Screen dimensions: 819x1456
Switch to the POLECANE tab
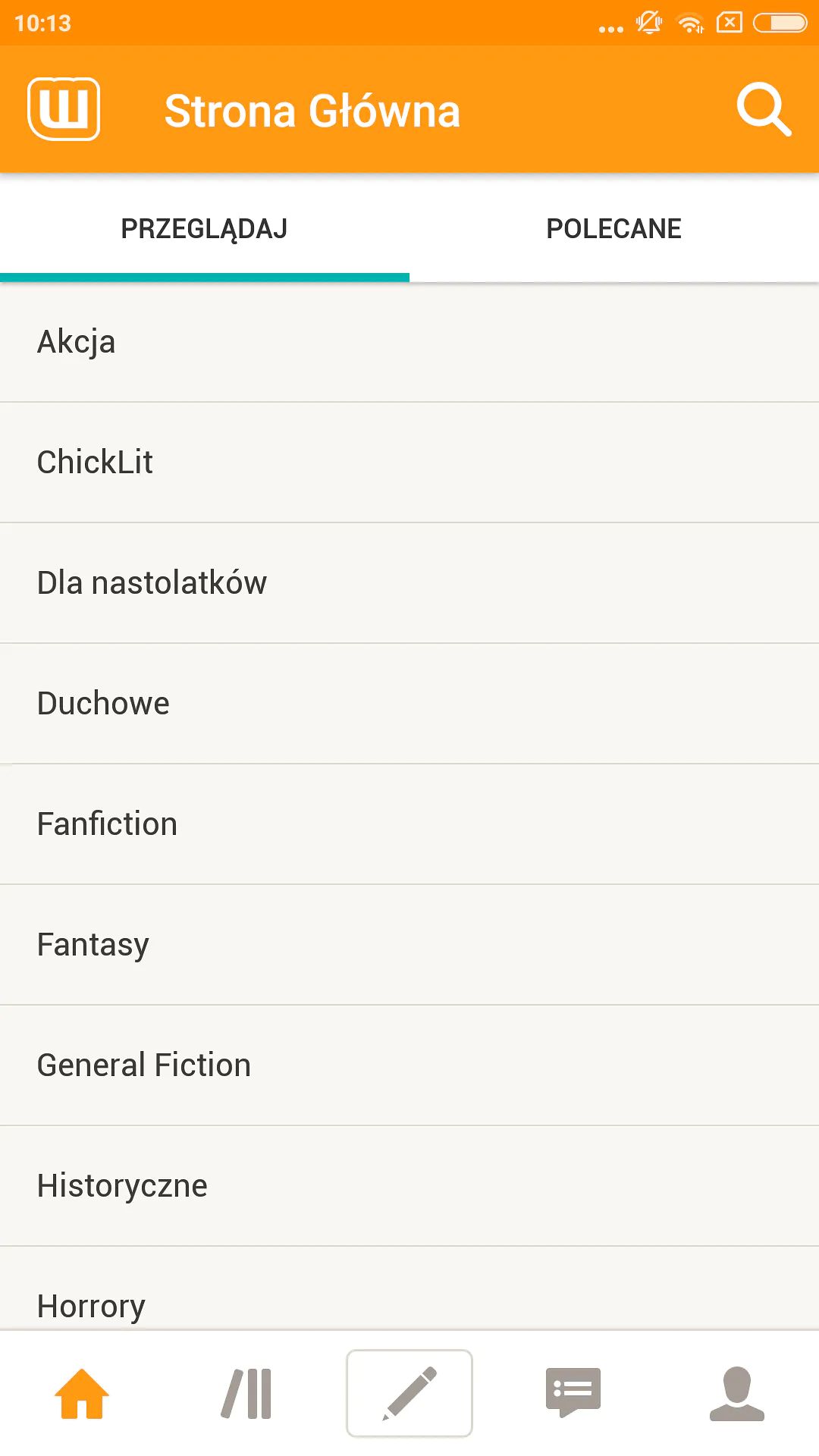point(613,228)
